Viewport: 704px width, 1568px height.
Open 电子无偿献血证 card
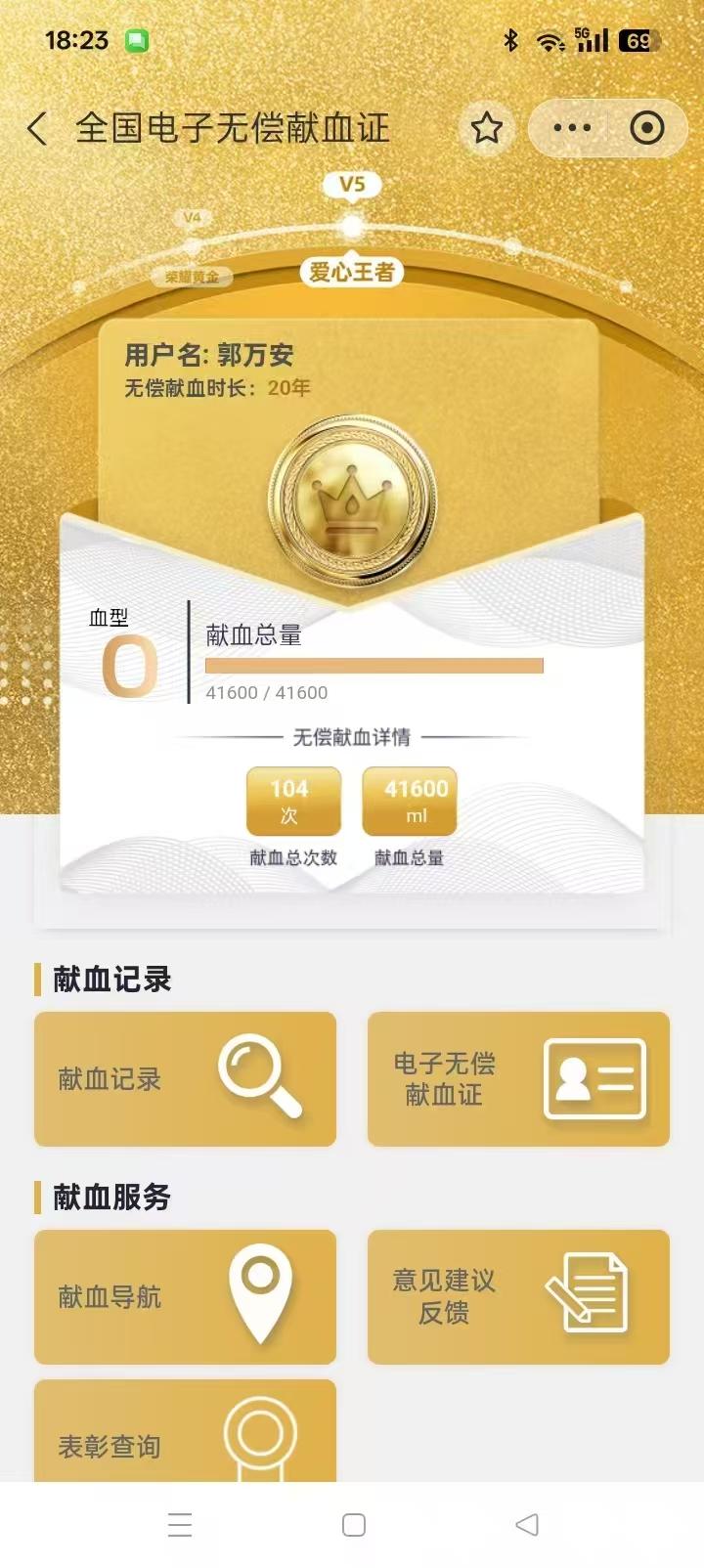[x=518, y=1078]
